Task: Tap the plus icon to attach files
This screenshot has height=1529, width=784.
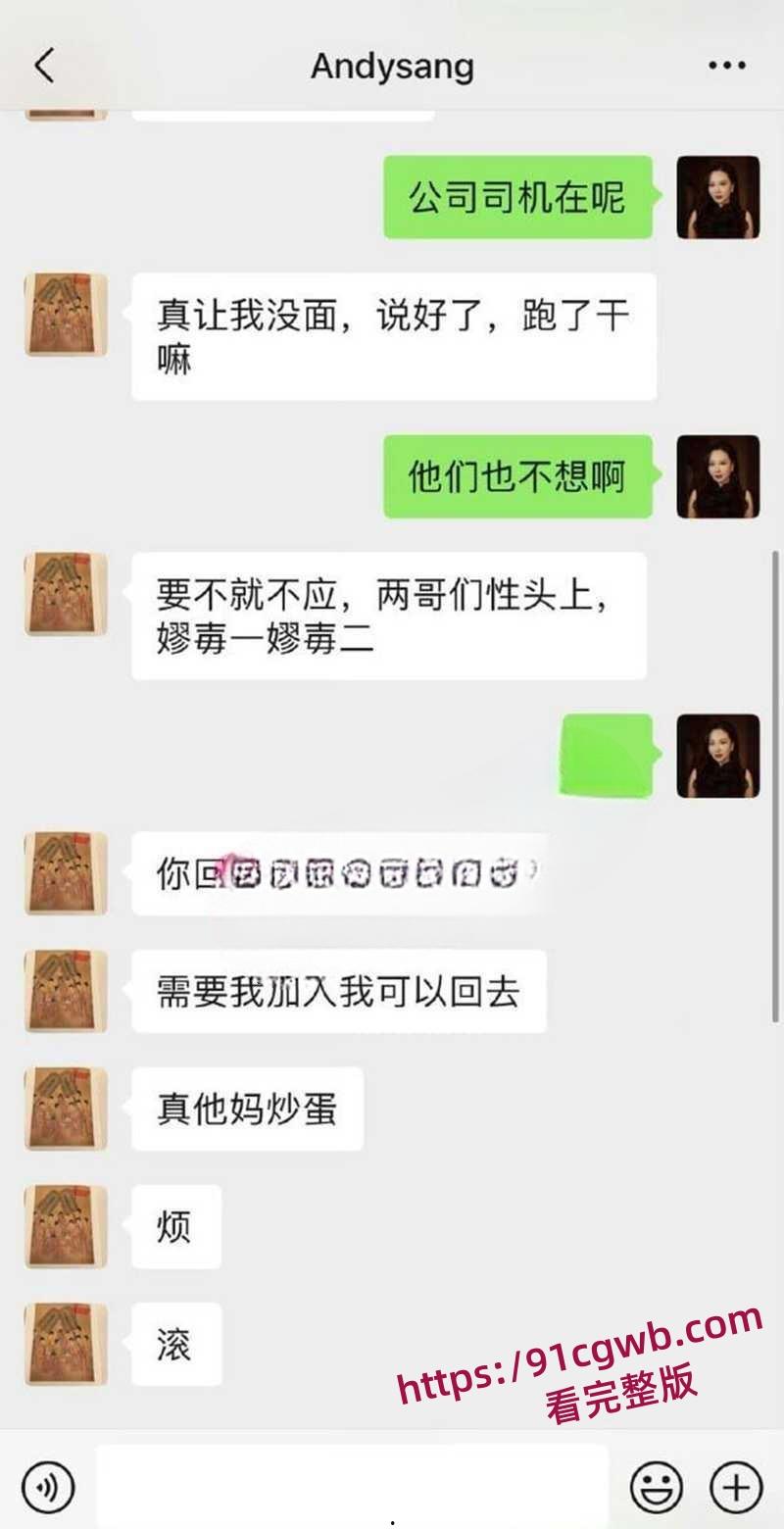Action: click(737, 1488)
